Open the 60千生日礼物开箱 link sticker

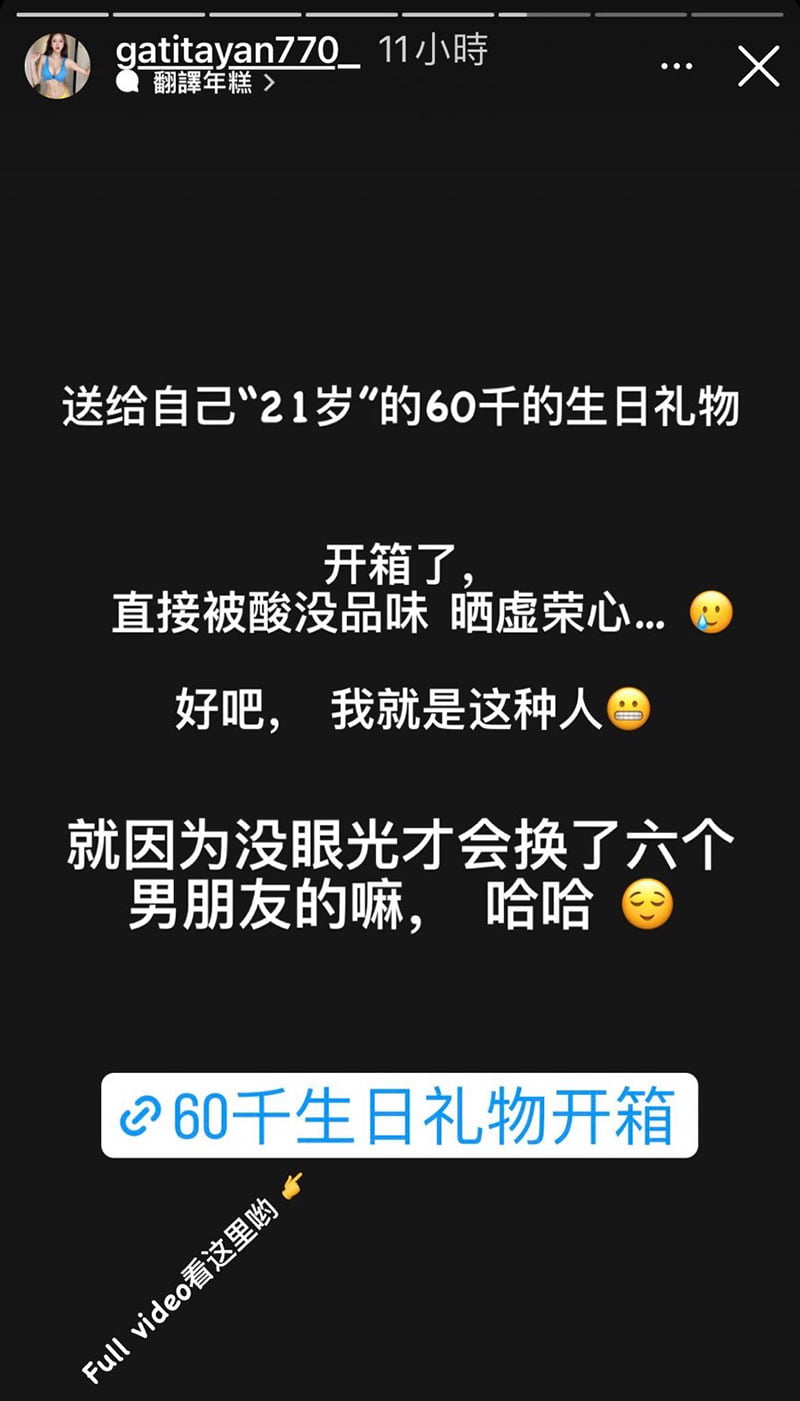click(x=399, y=1116)
